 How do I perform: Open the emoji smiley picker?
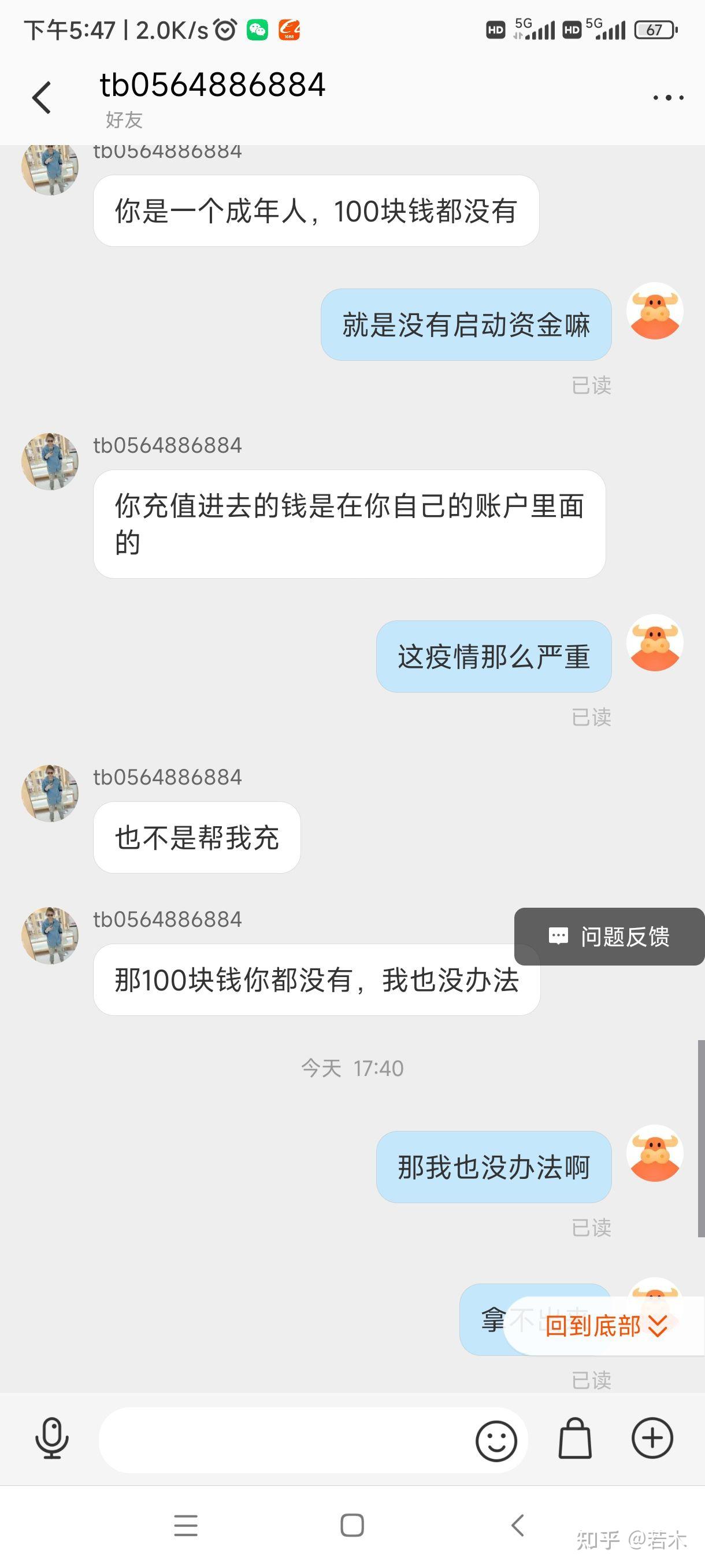pyautogui.click(x=496, y=1440)
